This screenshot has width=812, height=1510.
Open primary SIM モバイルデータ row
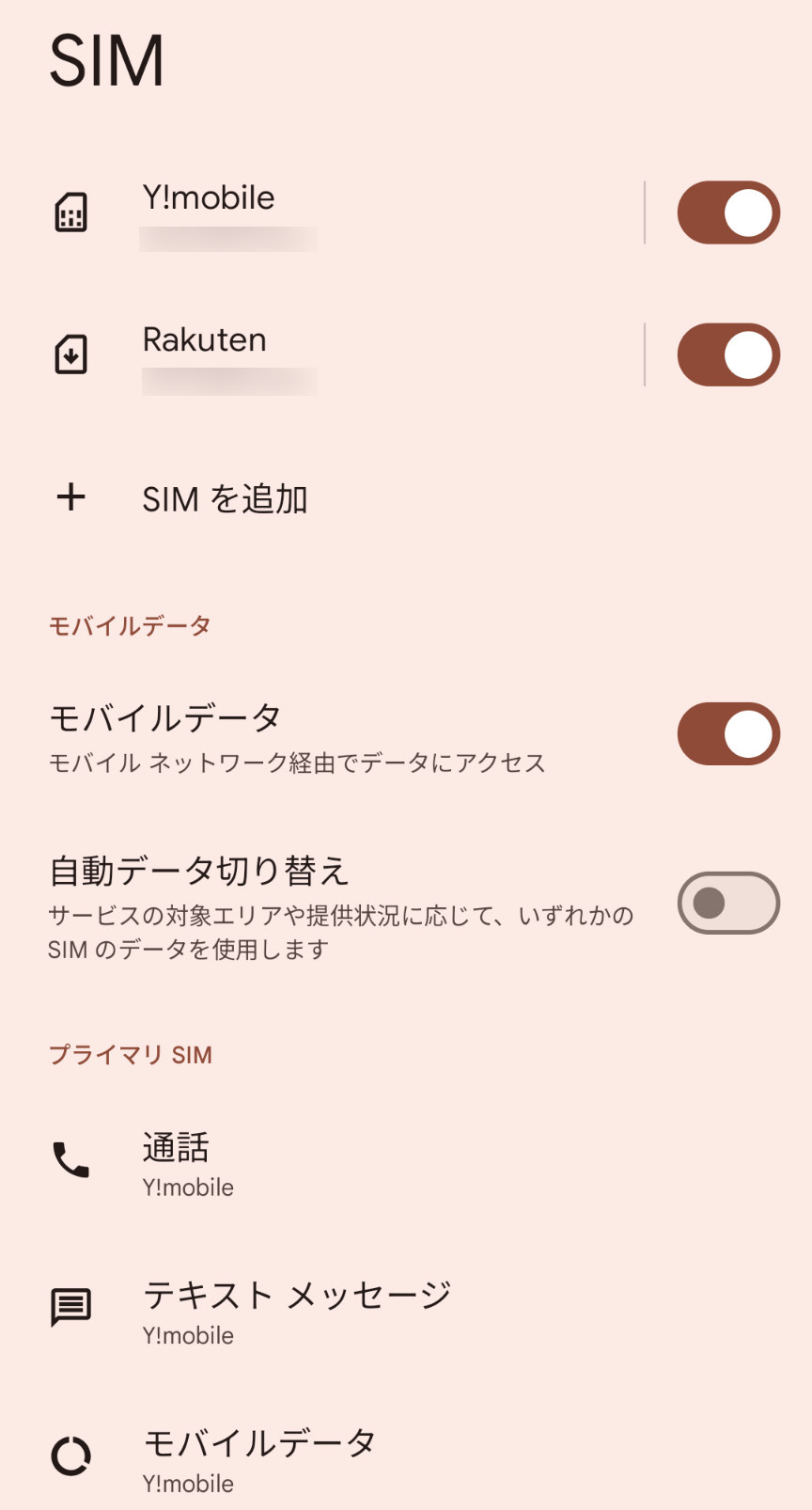tap(406, 1459)
